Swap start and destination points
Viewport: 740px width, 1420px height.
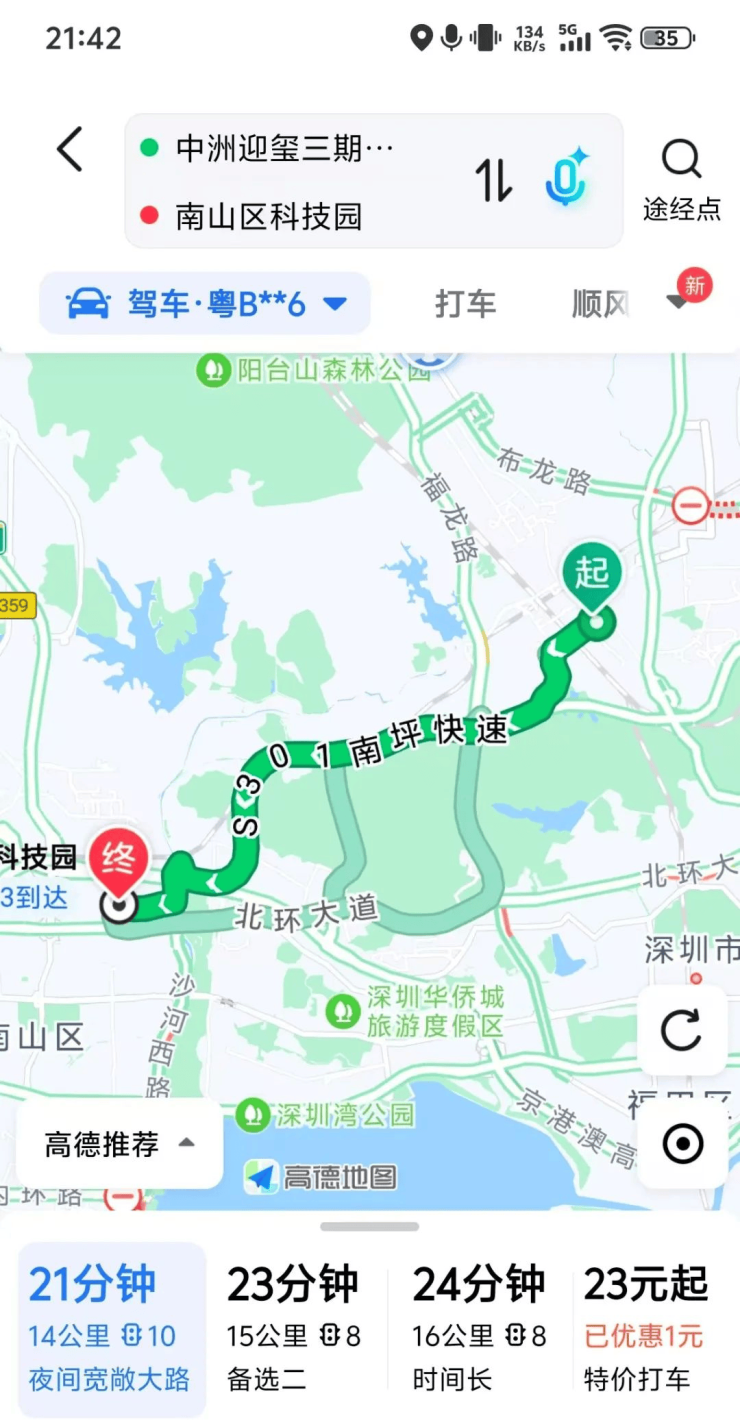493,181
